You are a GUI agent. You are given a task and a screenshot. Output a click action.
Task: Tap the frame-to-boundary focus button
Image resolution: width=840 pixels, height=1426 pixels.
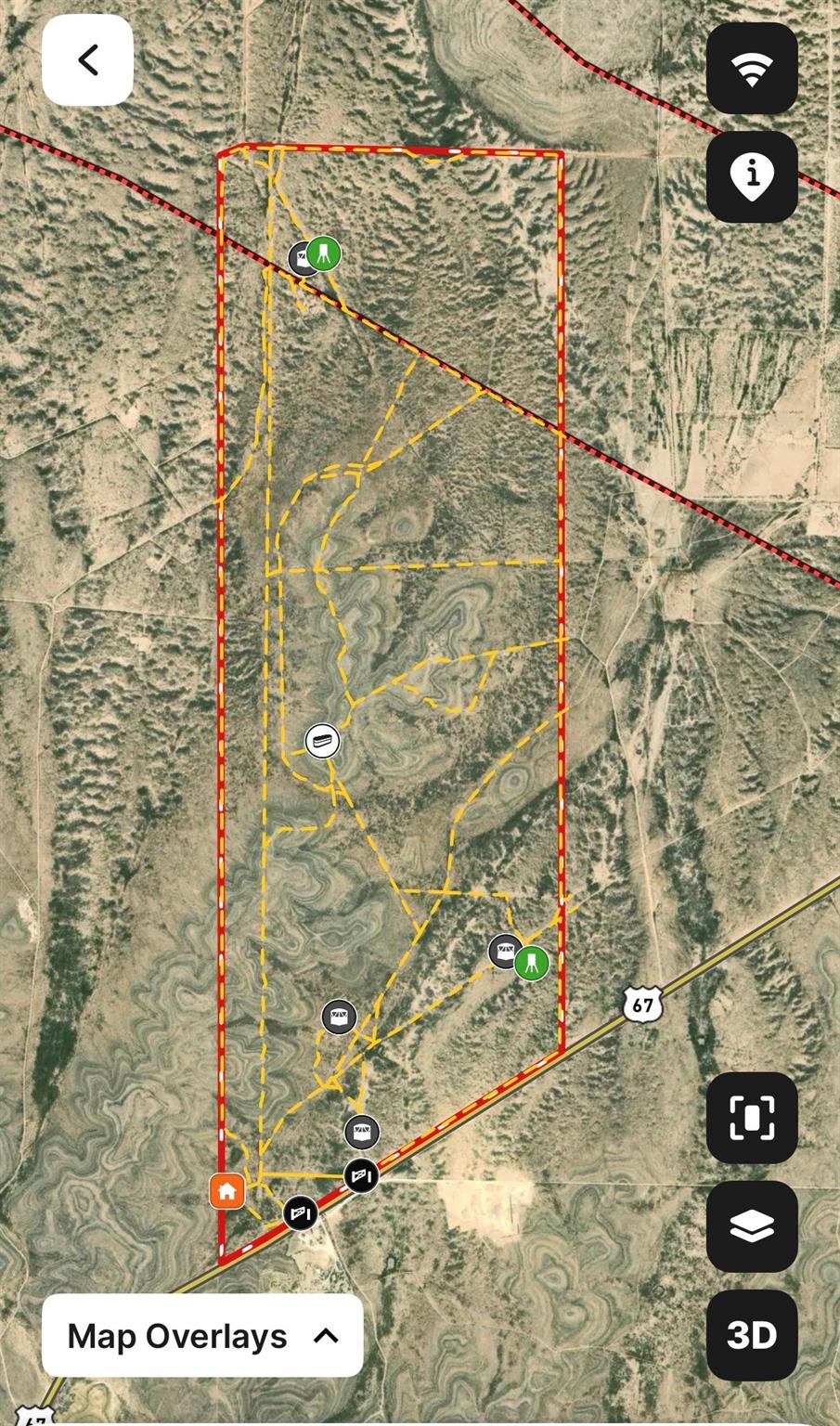[x=752, y=1117]
